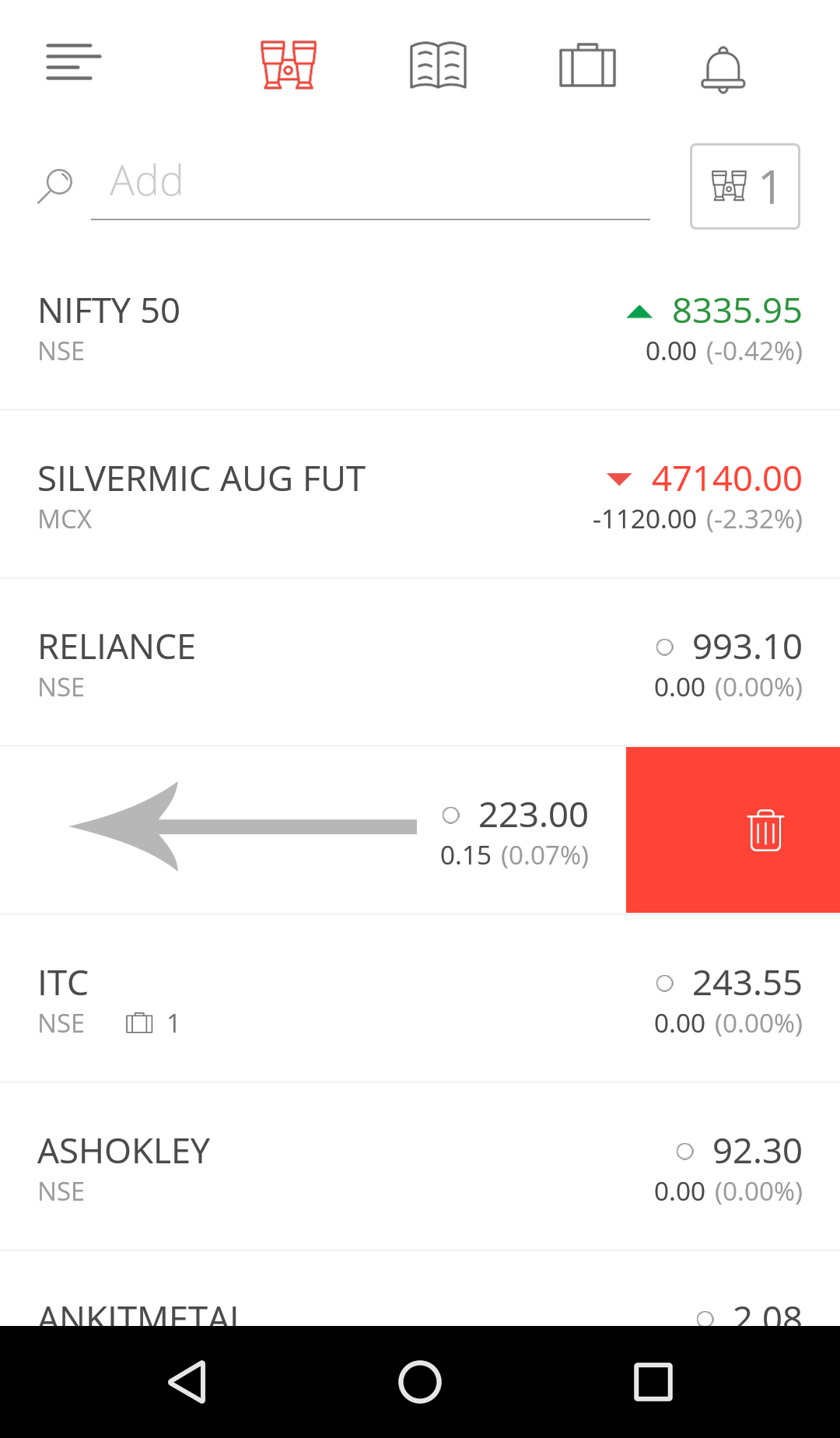Viewport: 840px width, 1438px height.
Task: Open the order book tab
Action: (438, 65)
